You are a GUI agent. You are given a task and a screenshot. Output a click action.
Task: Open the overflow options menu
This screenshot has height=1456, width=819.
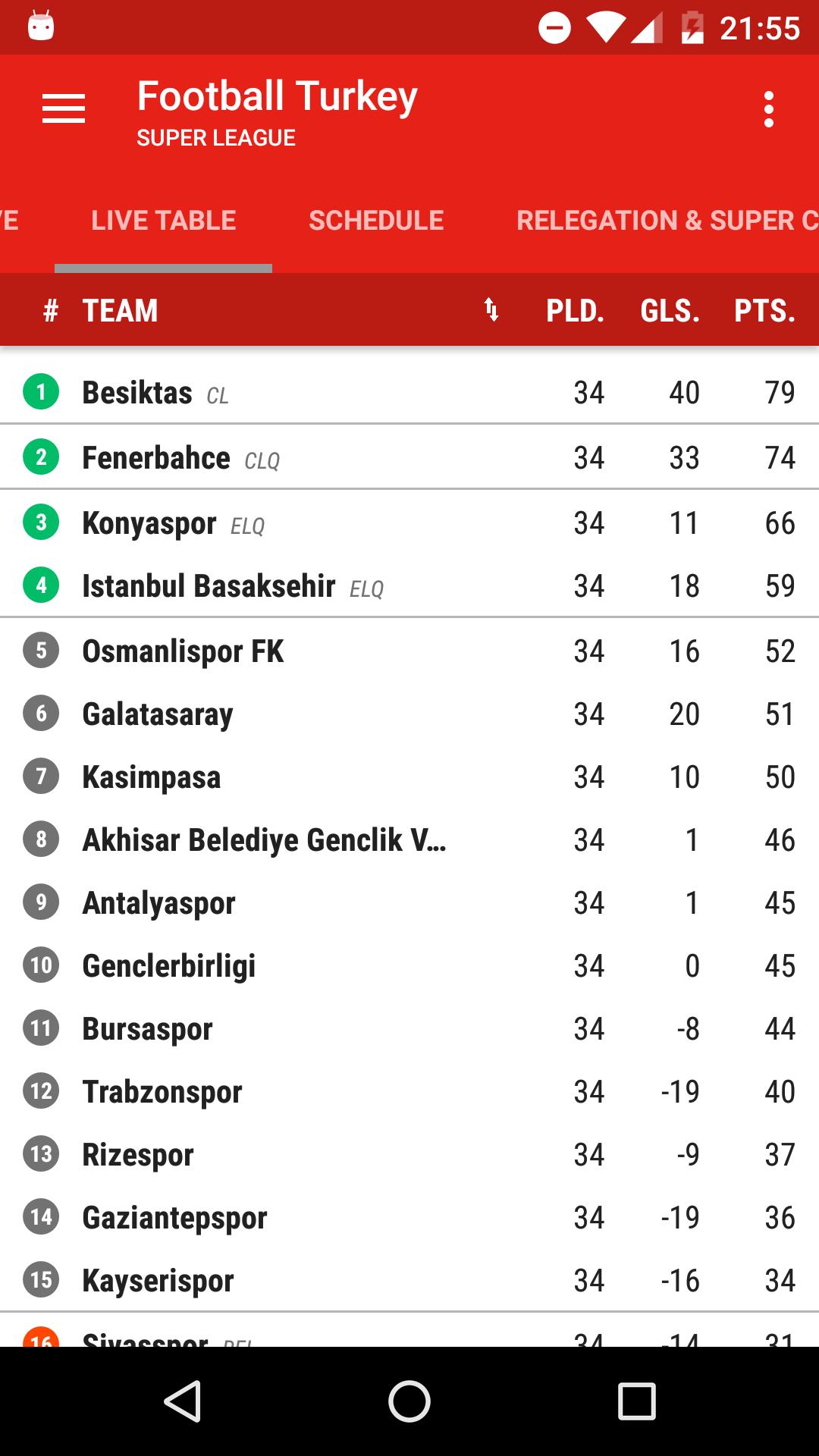pos(770,108)
